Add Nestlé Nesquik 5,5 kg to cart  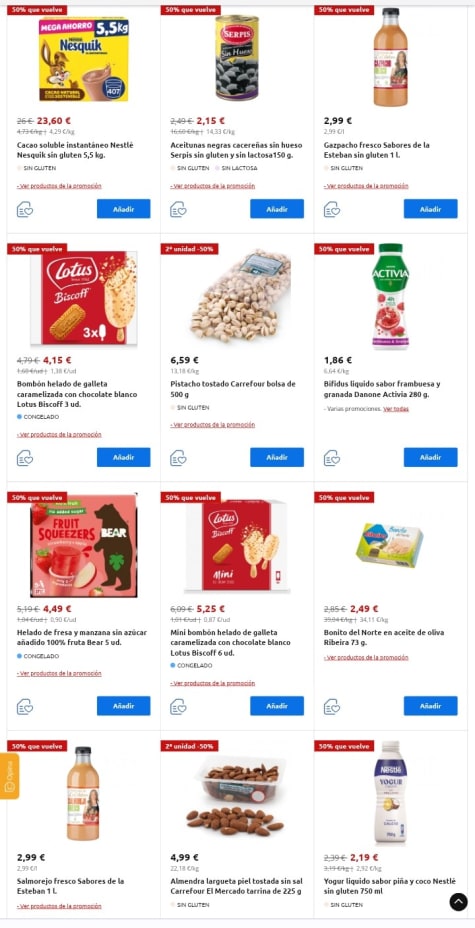124,209
